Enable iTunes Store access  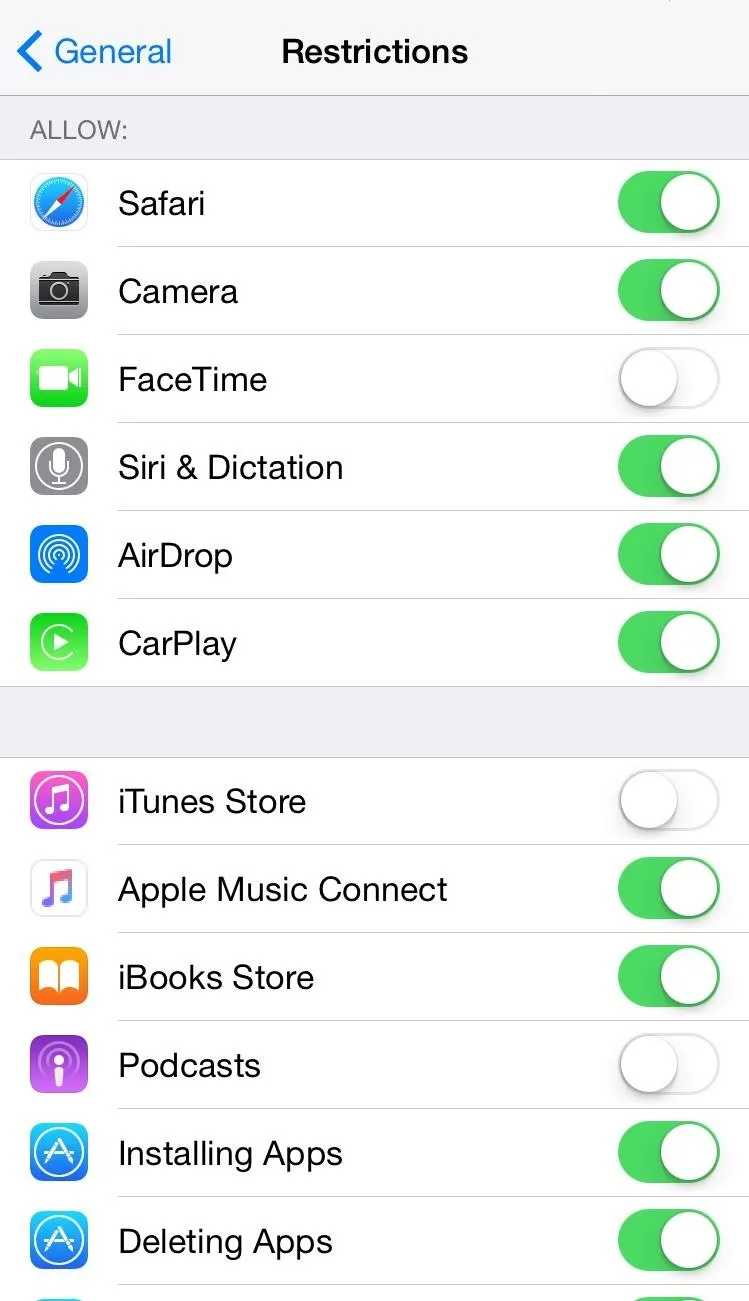669,801
